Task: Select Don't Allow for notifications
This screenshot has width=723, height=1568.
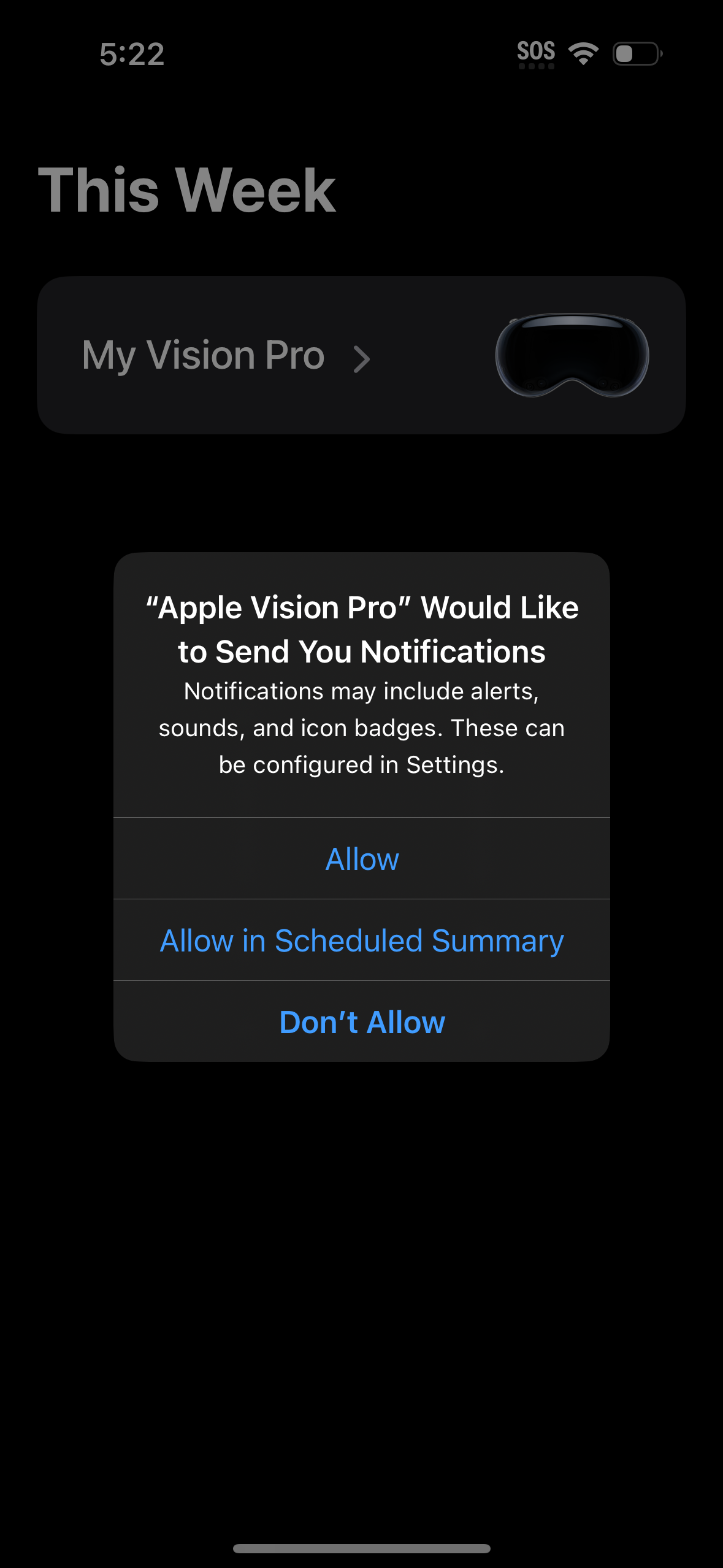Action: [x=361, y=1020]
